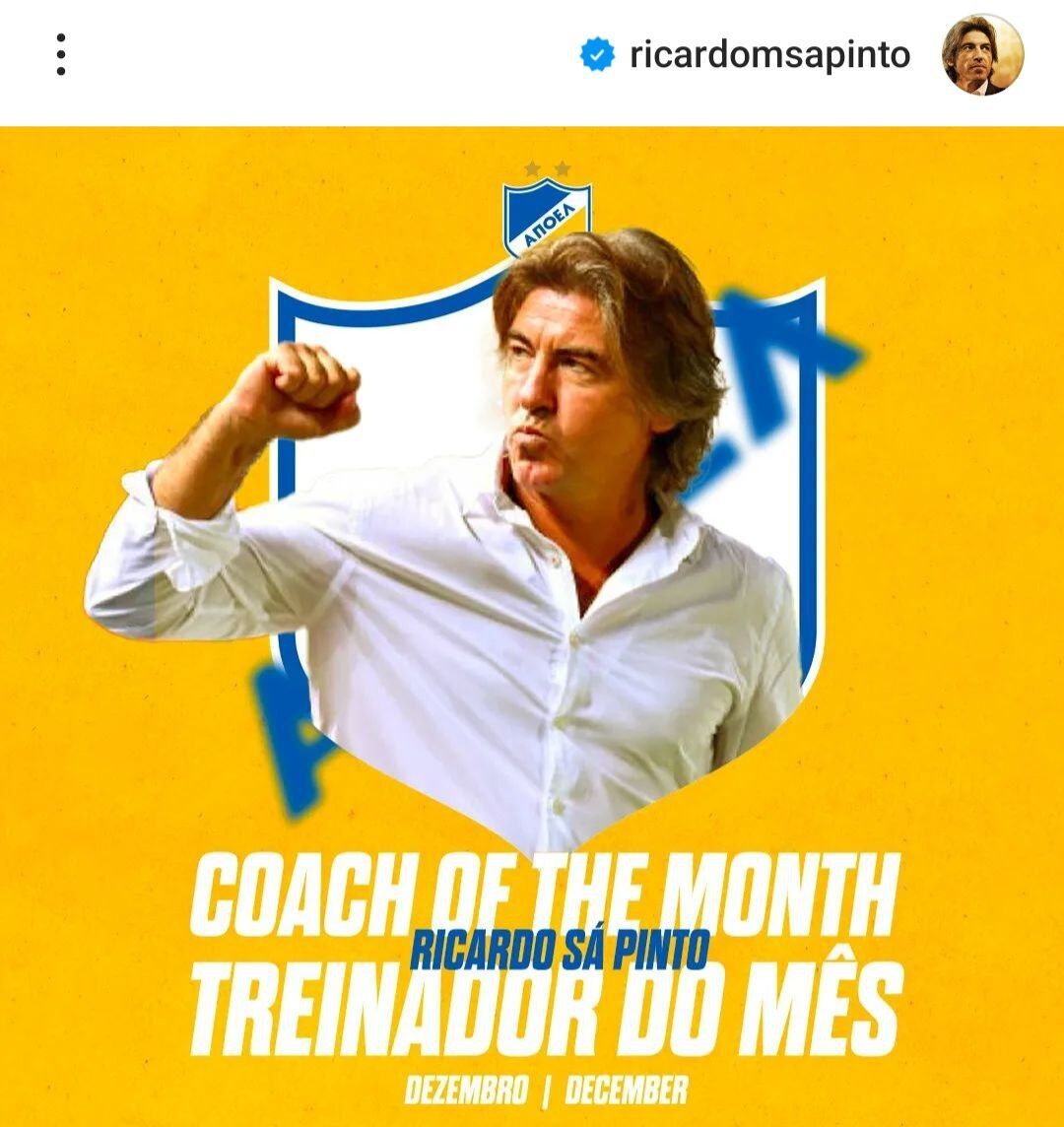Tap the ricardomsapinto profile picture
This screenshot has height=1127, width=1064.
(982, 55)
